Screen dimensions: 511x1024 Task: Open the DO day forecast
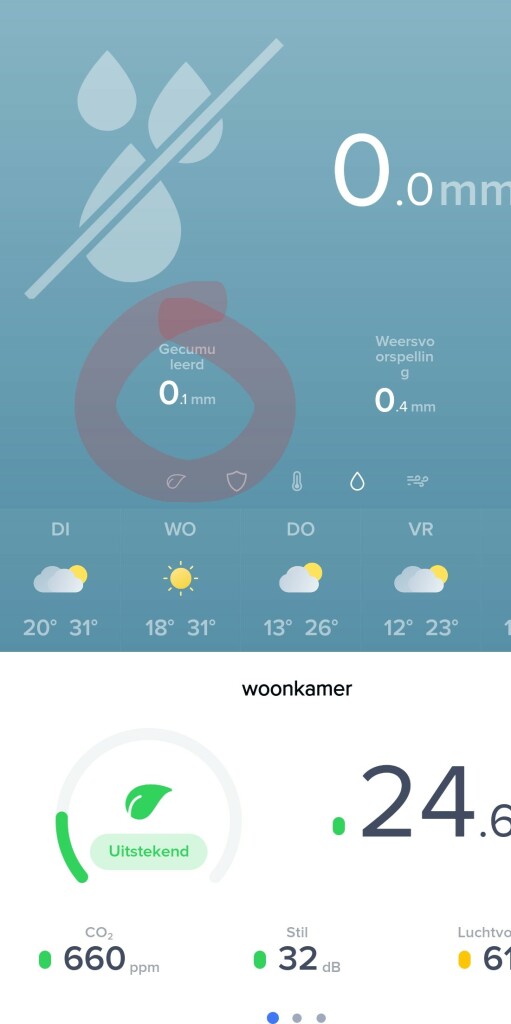pos(301,580)
